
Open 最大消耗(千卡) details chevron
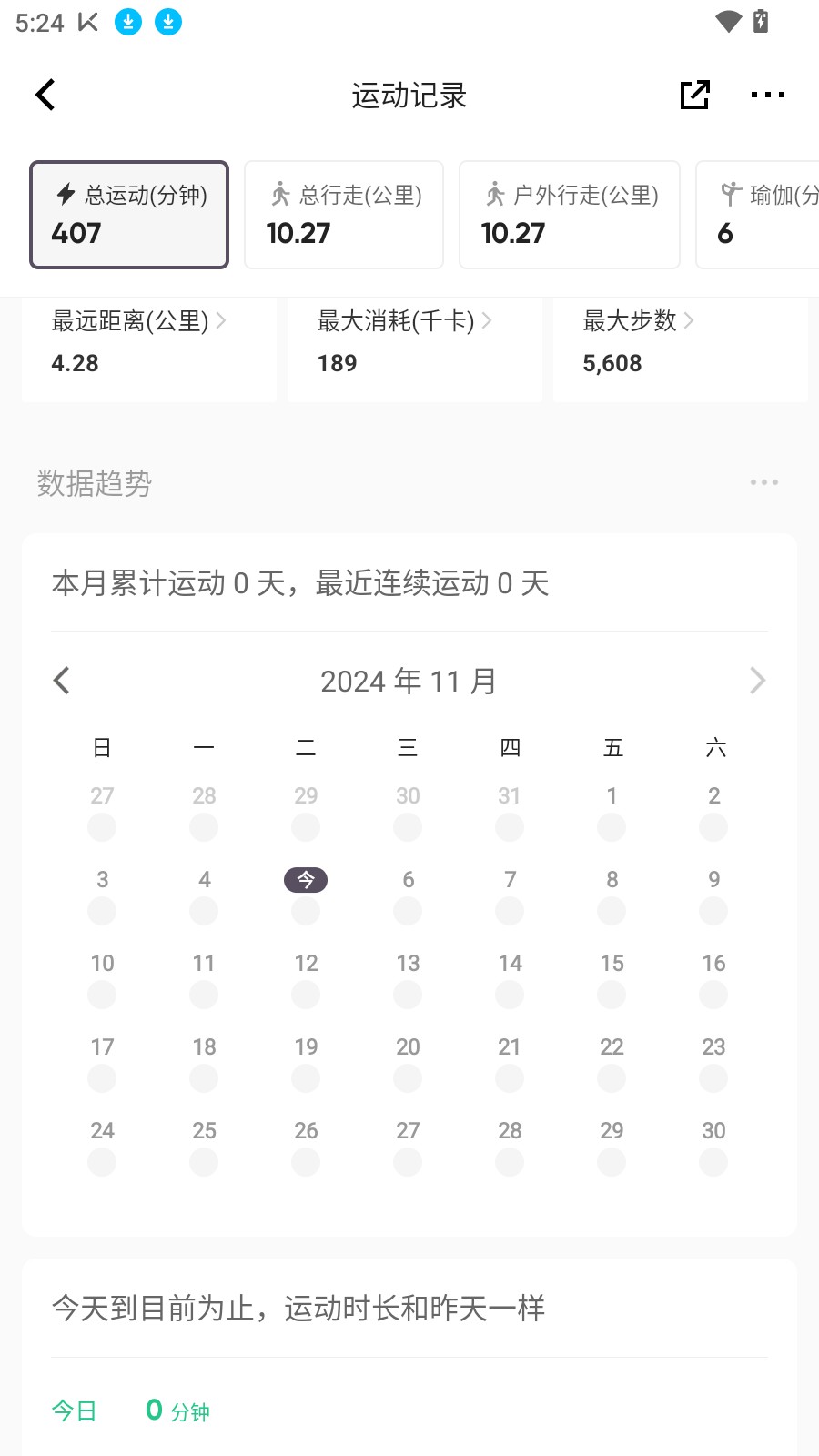click(488, 321)
